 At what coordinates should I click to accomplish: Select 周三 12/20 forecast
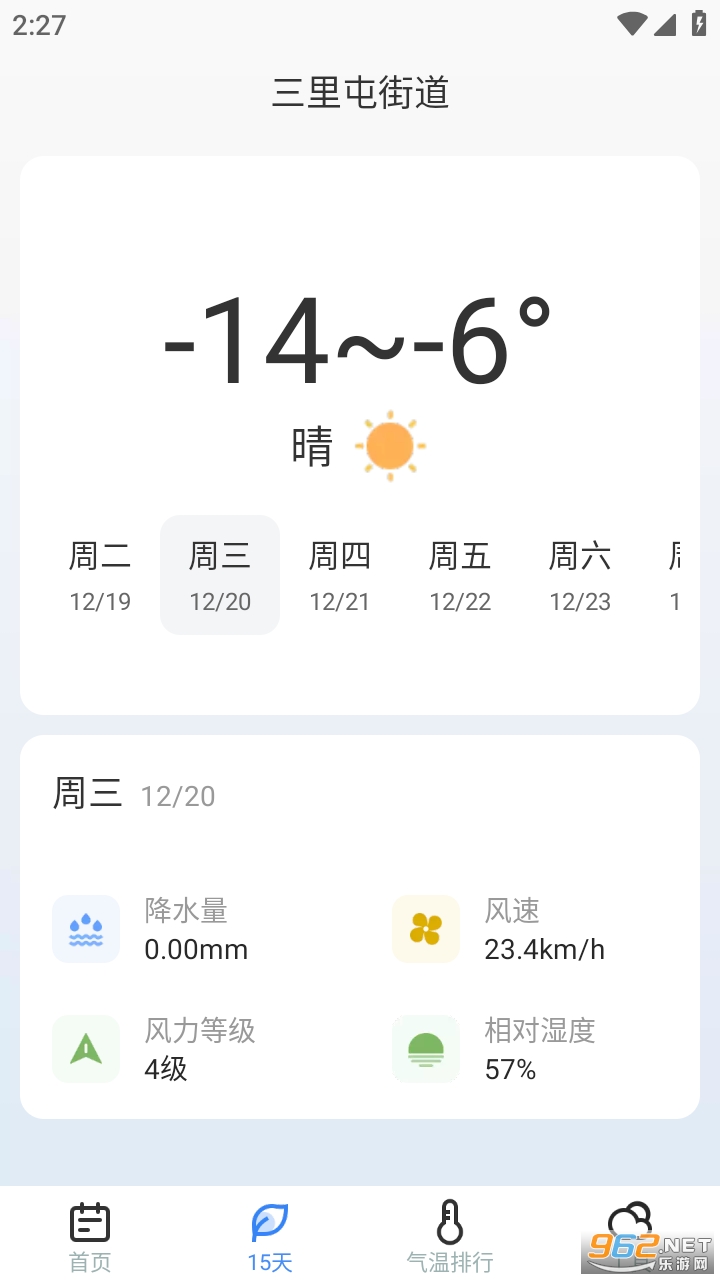(220, 575)
